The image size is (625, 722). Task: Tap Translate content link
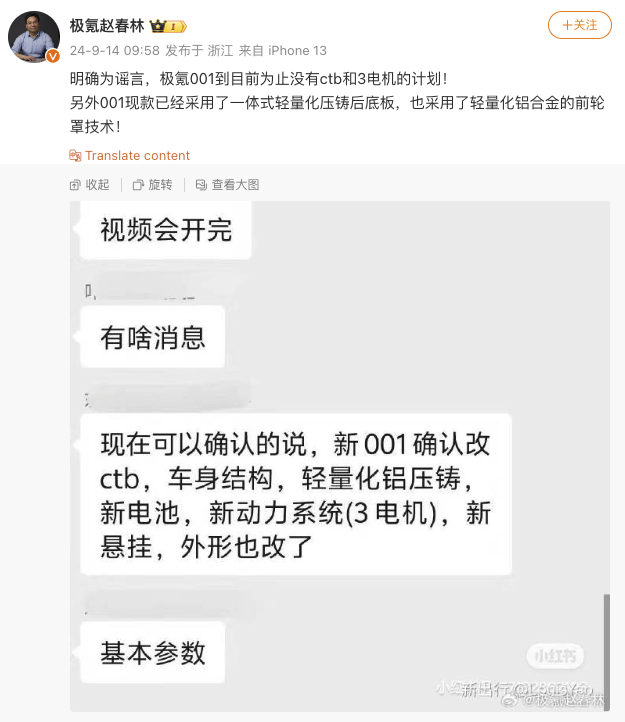pos(130,155)
